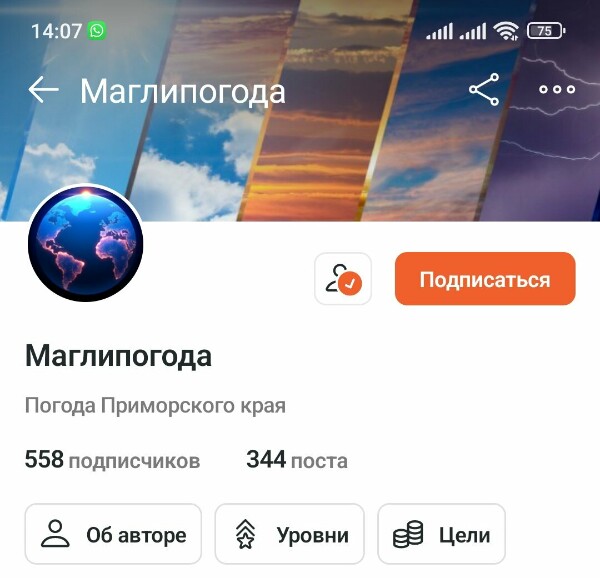View the globe profile avatar
Screen dimensions: 600x578
pos(86,245)
